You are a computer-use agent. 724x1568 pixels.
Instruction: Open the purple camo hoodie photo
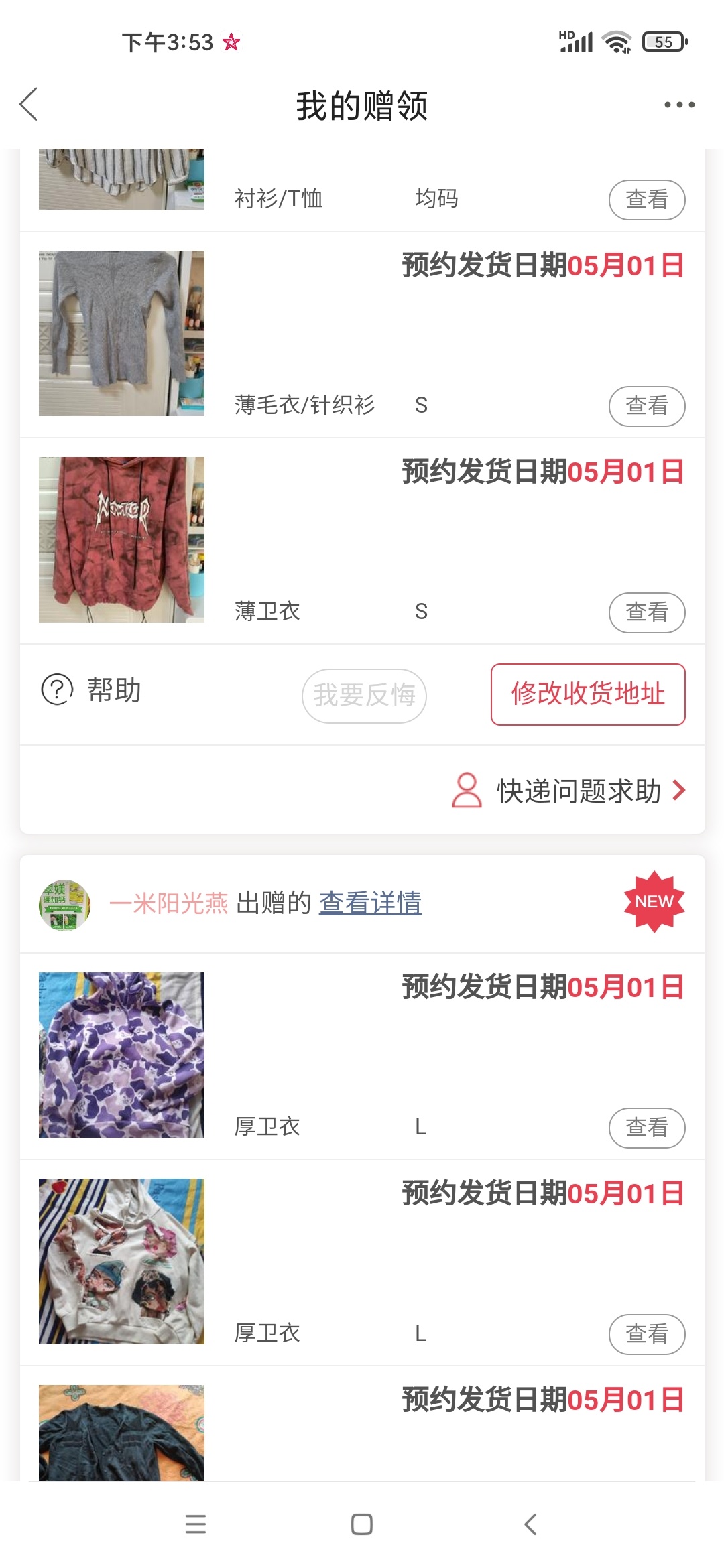click(121, 1055)
